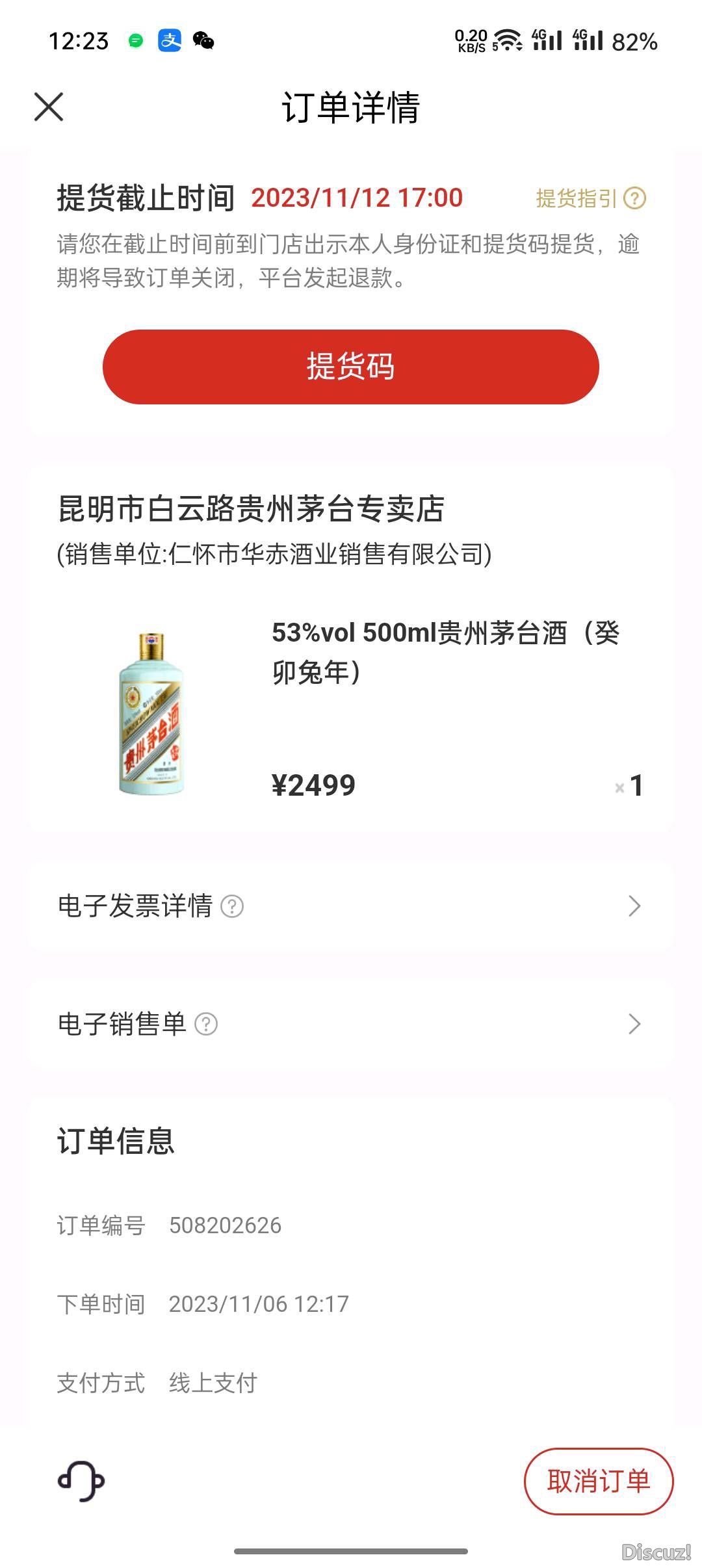Open 电子销售单 row
This screenshot has height=1568, width=702.
(x=351, y=1024)
